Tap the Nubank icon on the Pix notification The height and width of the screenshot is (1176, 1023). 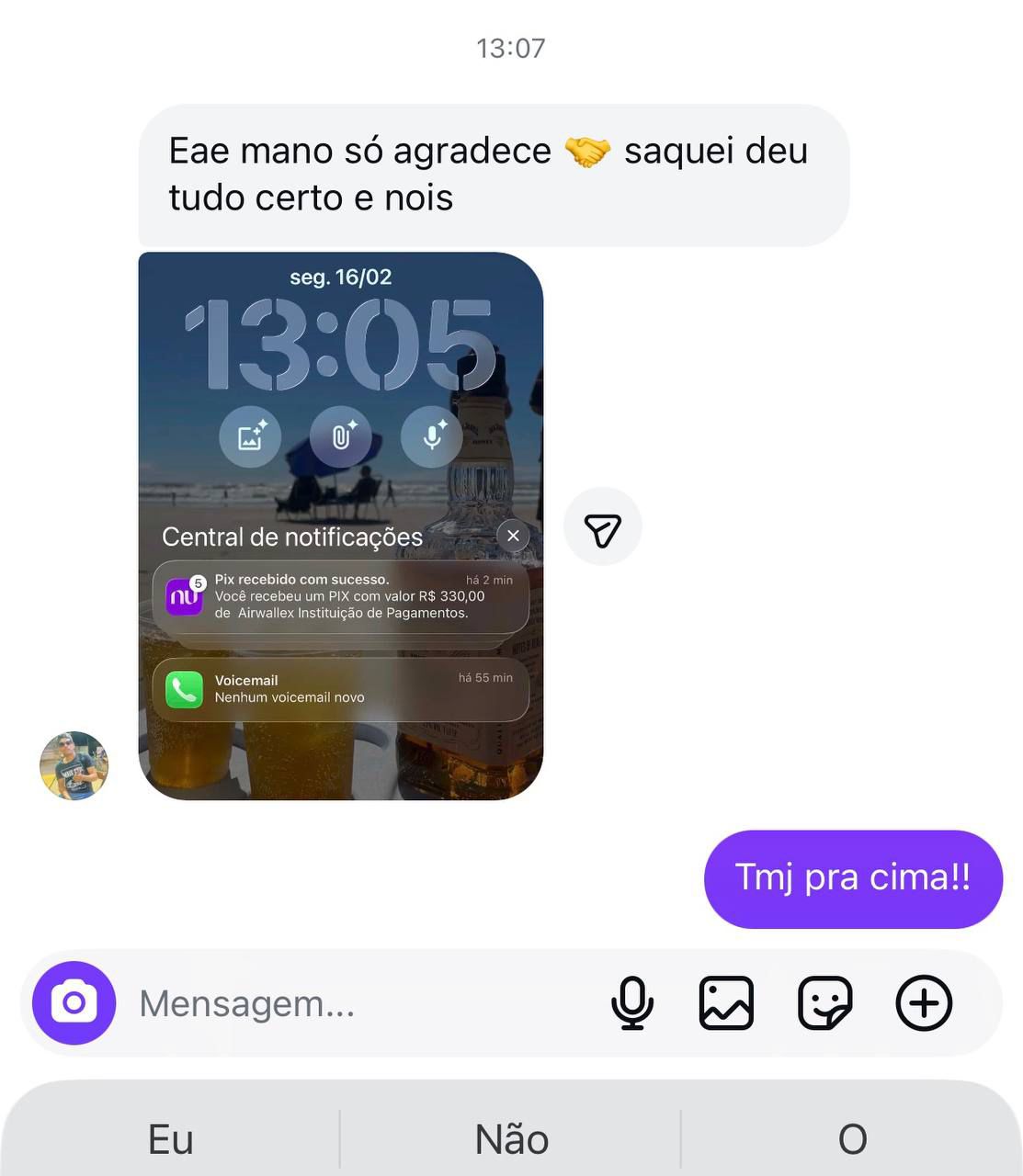pyautogui.click(x=184, y=596)
